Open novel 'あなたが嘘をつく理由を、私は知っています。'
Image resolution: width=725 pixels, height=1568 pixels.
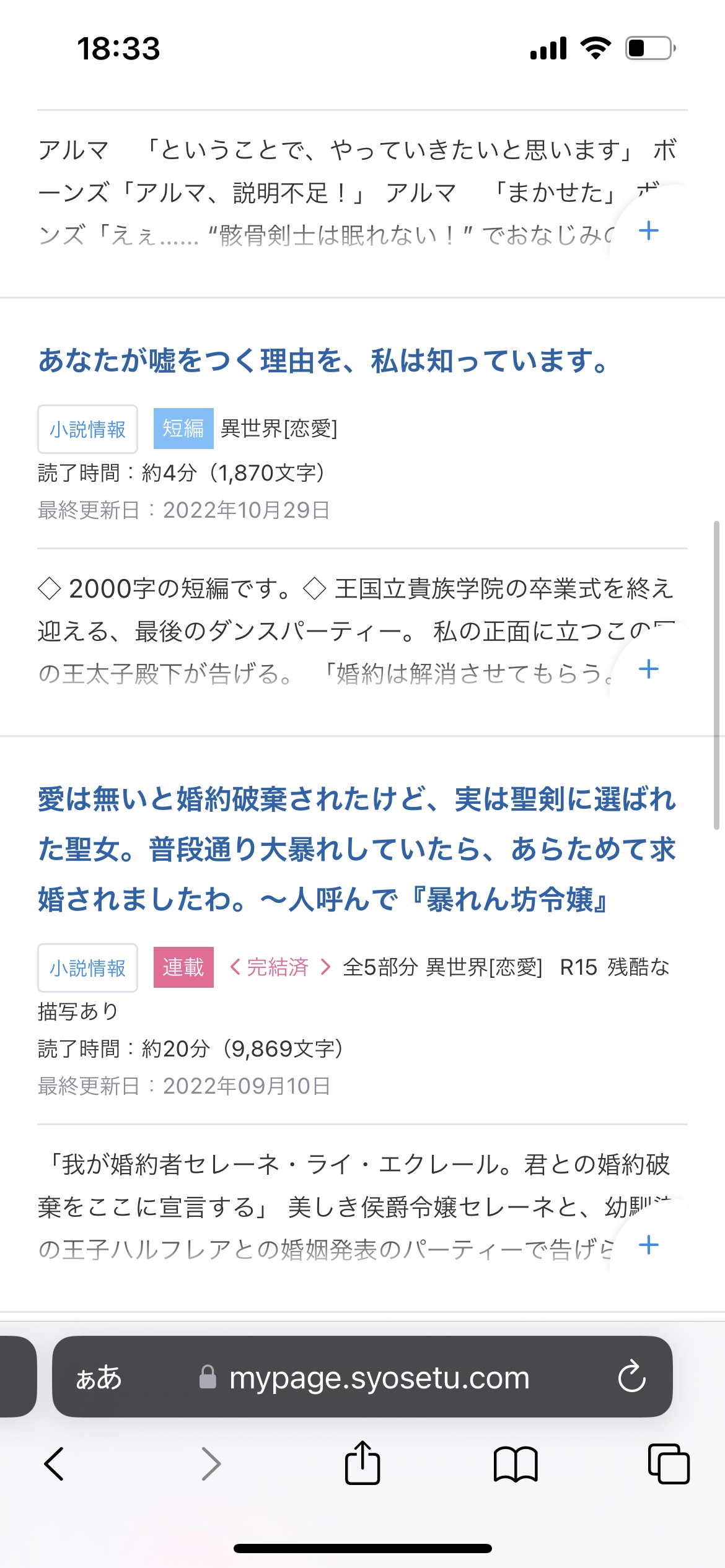(x=323, y=361)
